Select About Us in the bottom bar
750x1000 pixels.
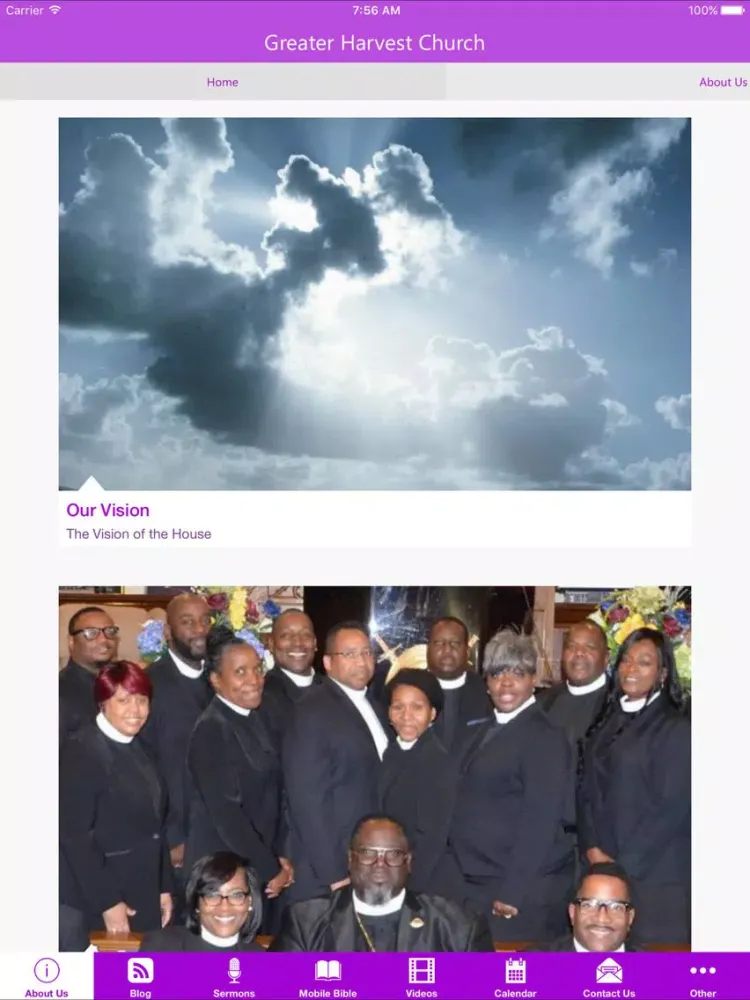[46, 976]
